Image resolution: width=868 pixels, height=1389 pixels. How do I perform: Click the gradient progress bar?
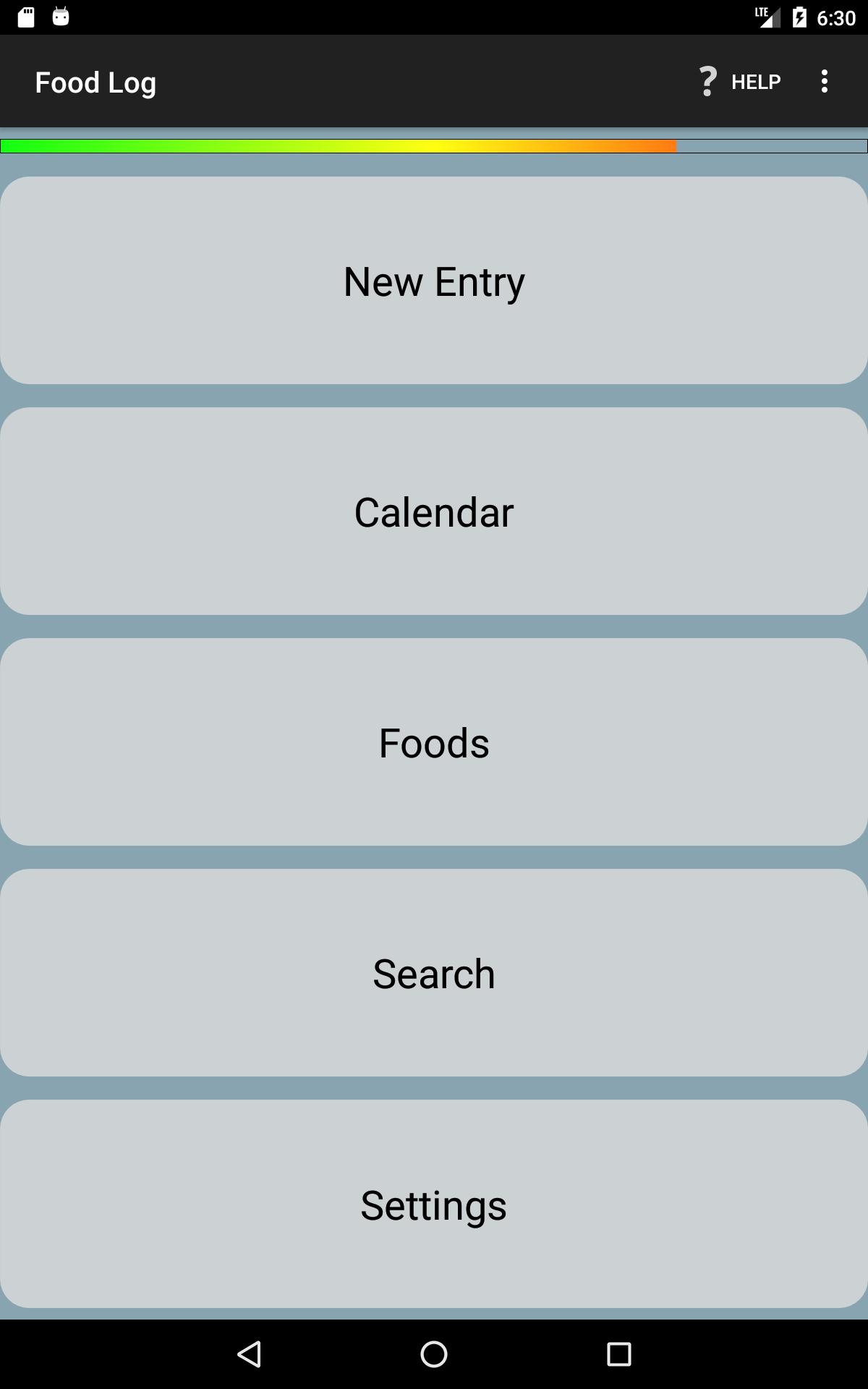[340, 145]
